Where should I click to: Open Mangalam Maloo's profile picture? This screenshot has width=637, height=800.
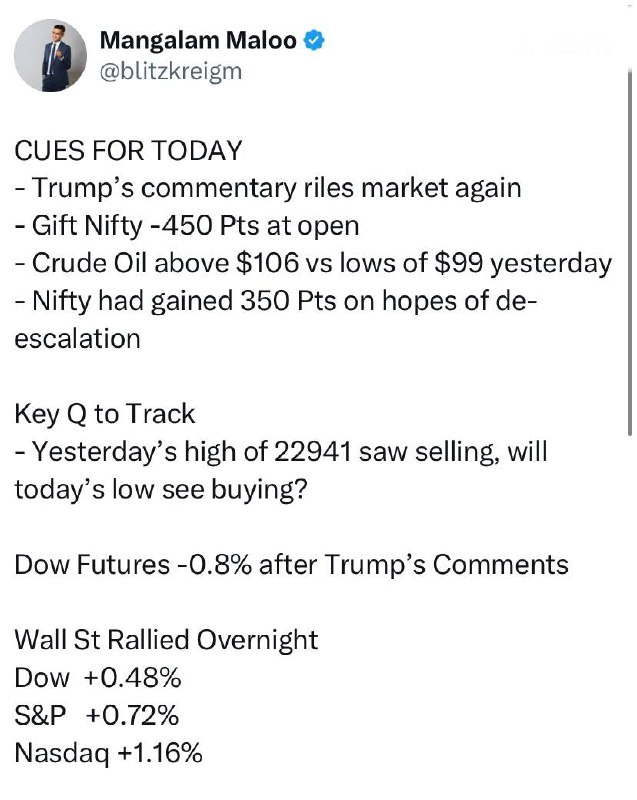coord(53,57)
